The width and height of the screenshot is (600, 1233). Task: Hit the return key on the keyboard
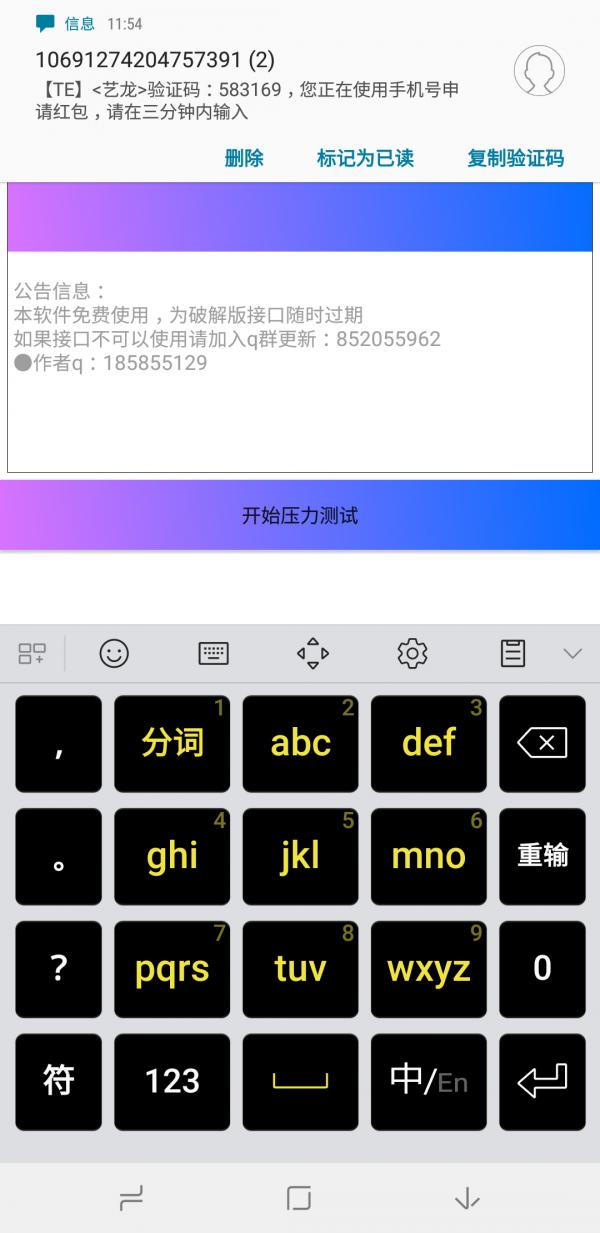pyautogui.click(x=542, y=1081)
